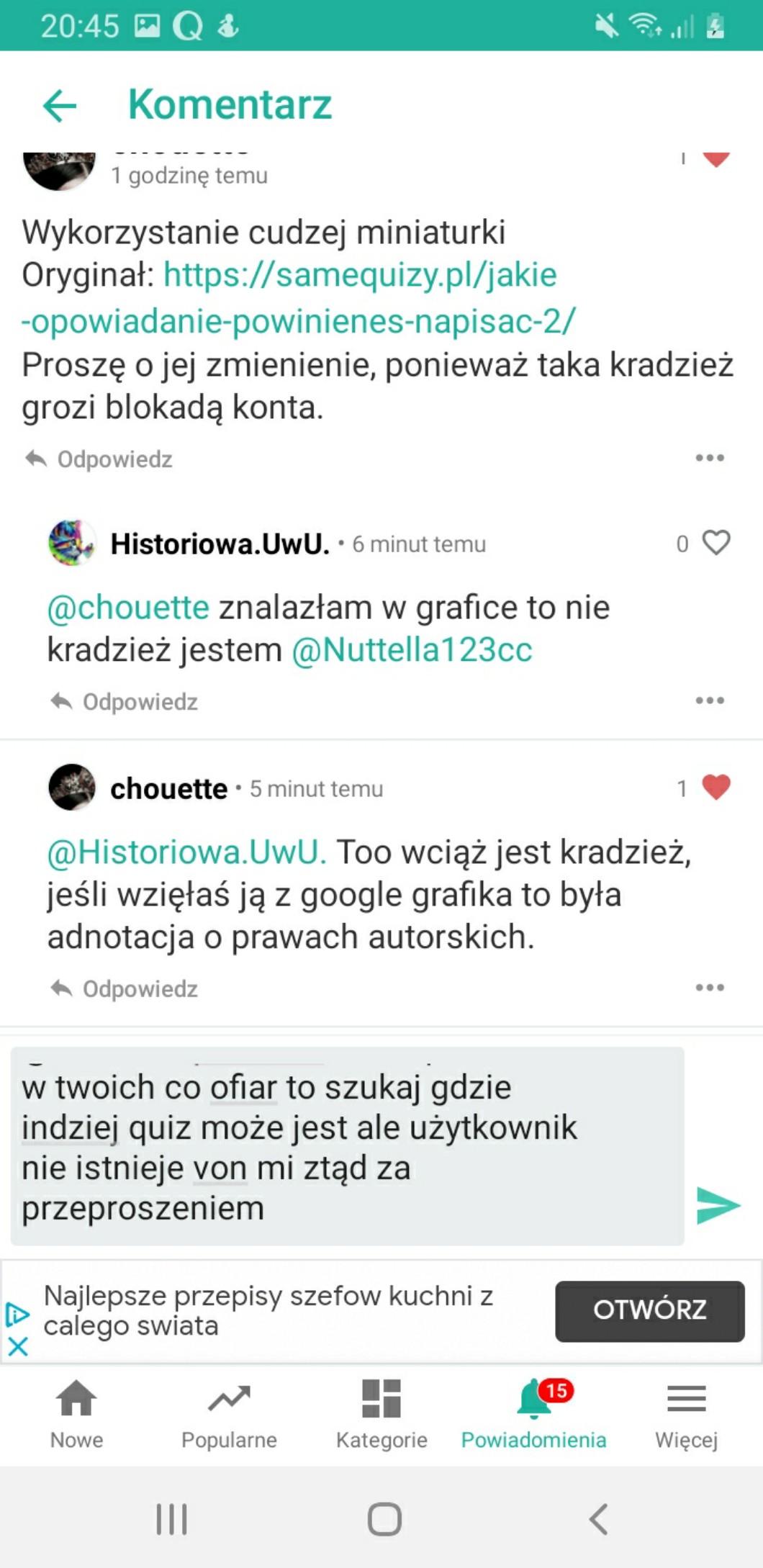
Task: Unlike chouette's 5 minut temu reply
Action: (715, 788)
